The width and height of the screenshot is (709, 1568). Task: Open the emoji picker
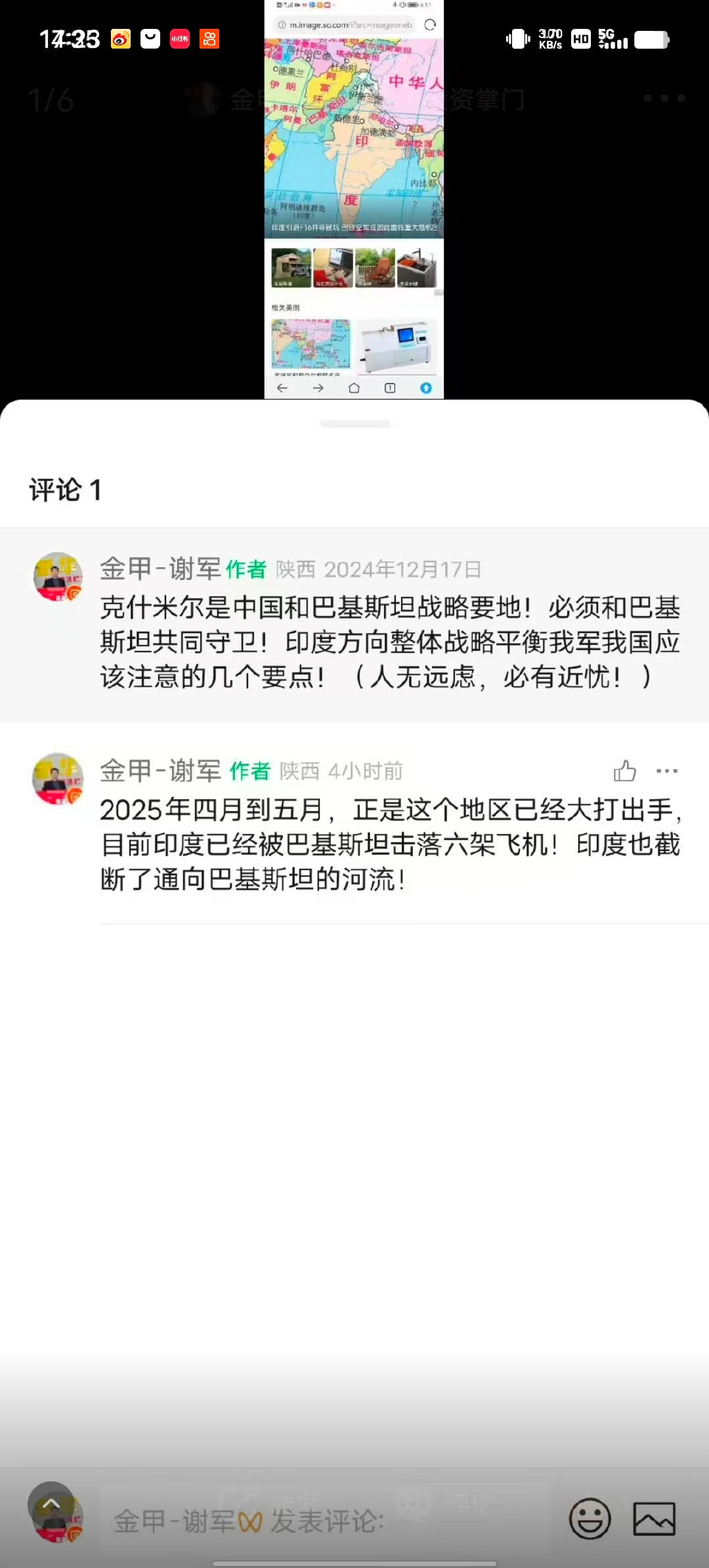coord(590,1519)
